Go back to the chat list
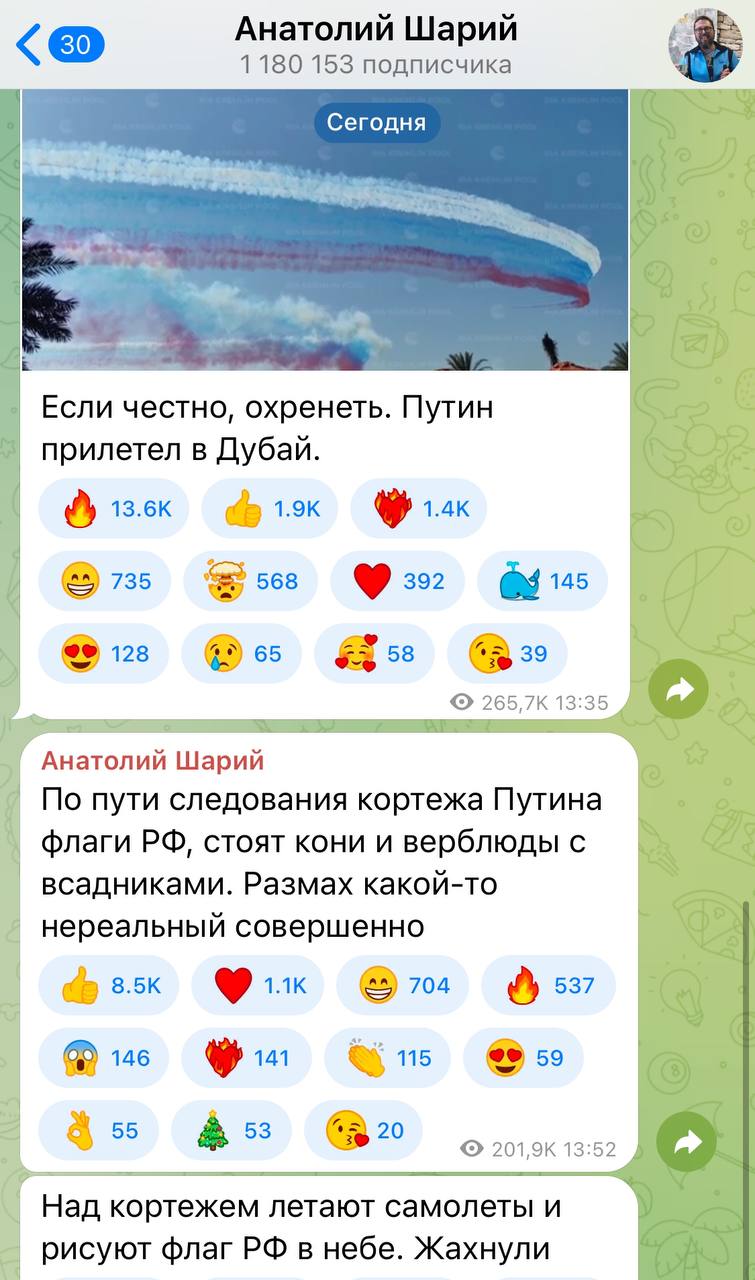This screenshot has width=755, height=1280. click(x=60, y=45)
